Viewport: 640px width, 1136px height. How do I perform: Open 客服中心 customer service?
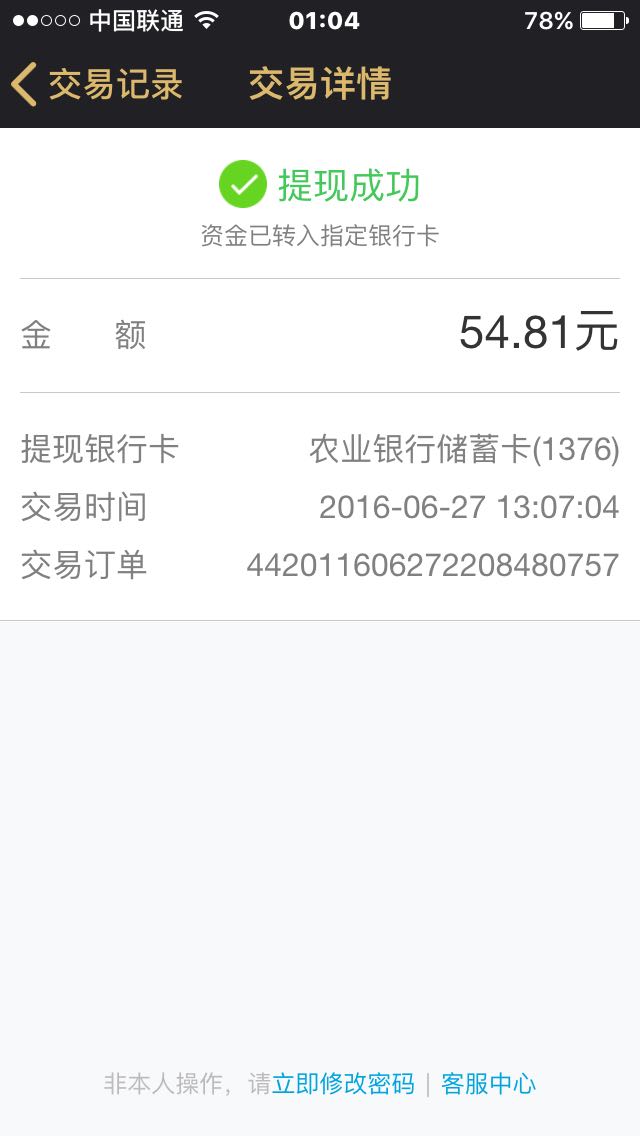489,1084
